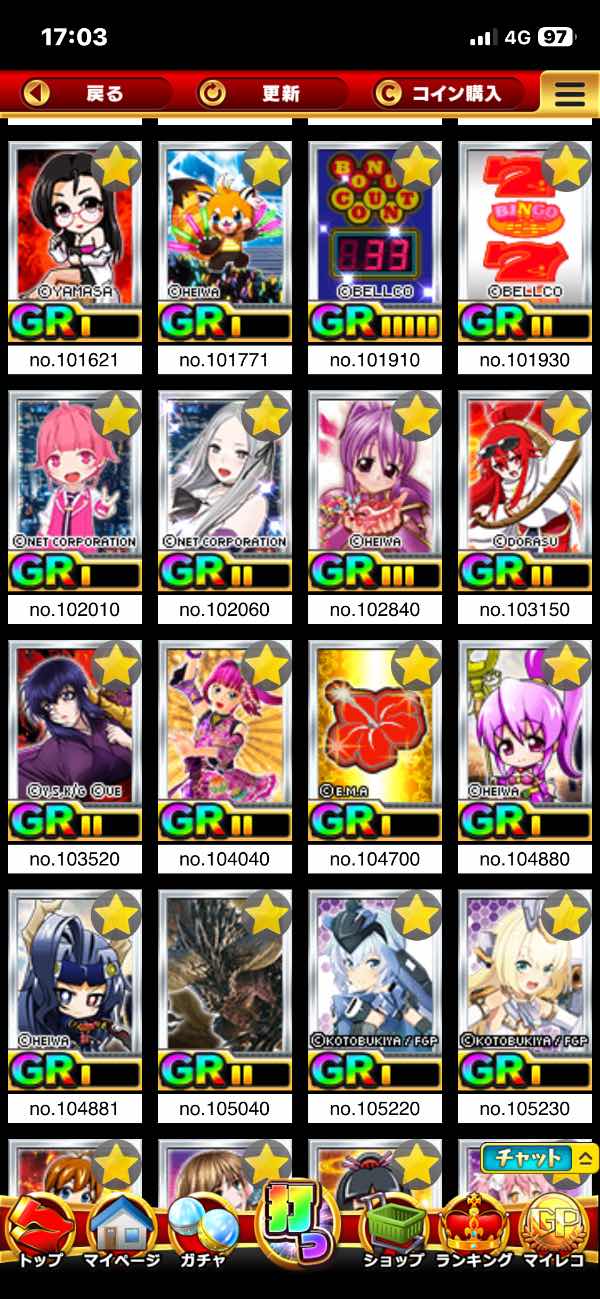Open the hamburger menu
This screenshot has height=1299, width=600.
coord(569,94)
